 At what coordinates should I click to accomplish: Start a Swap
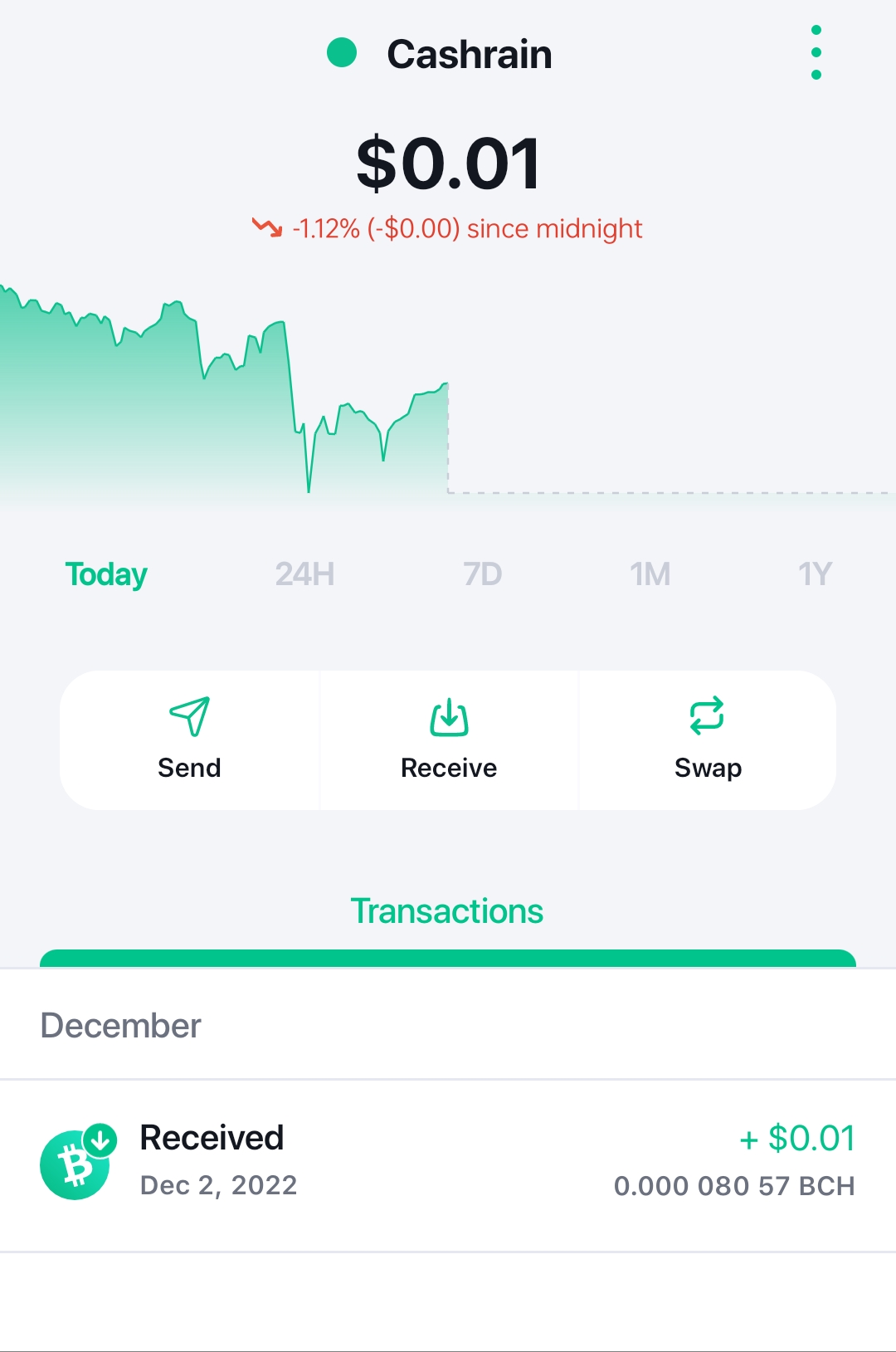[x=708, y=740]
